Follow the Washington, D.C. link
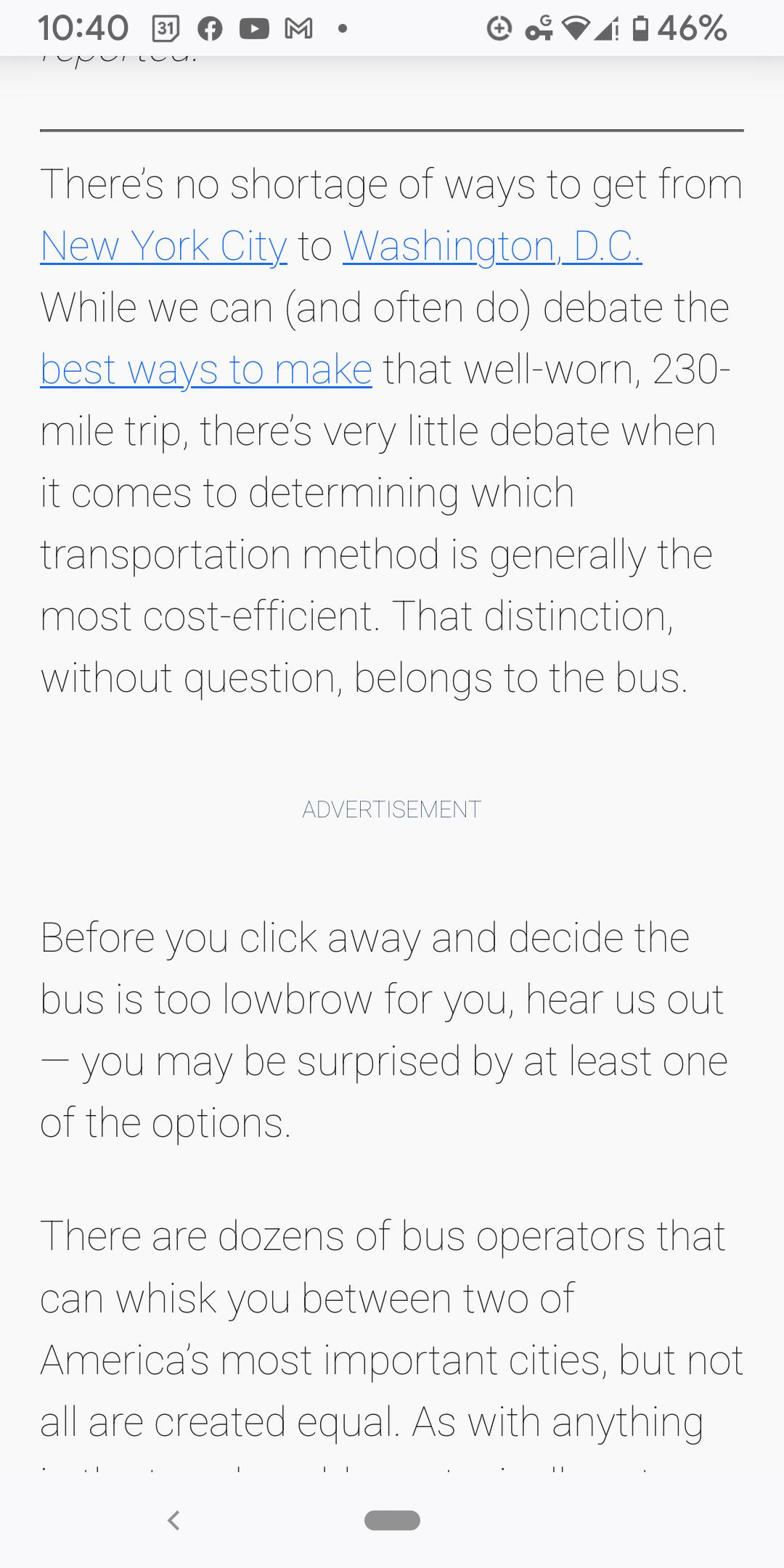Viewport: 784px width, 1568px height. (x=491, y=246)
